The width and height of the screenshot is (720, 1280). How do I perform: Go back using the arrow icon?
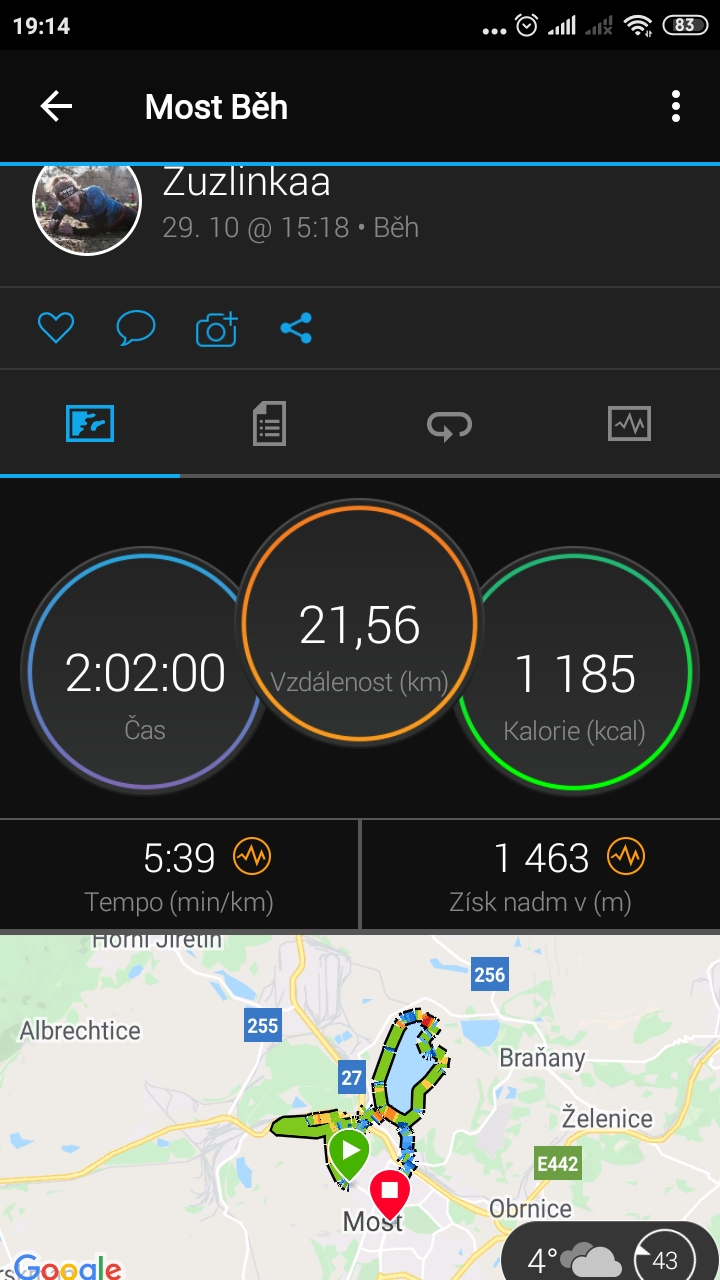click(x=56, y=107)
